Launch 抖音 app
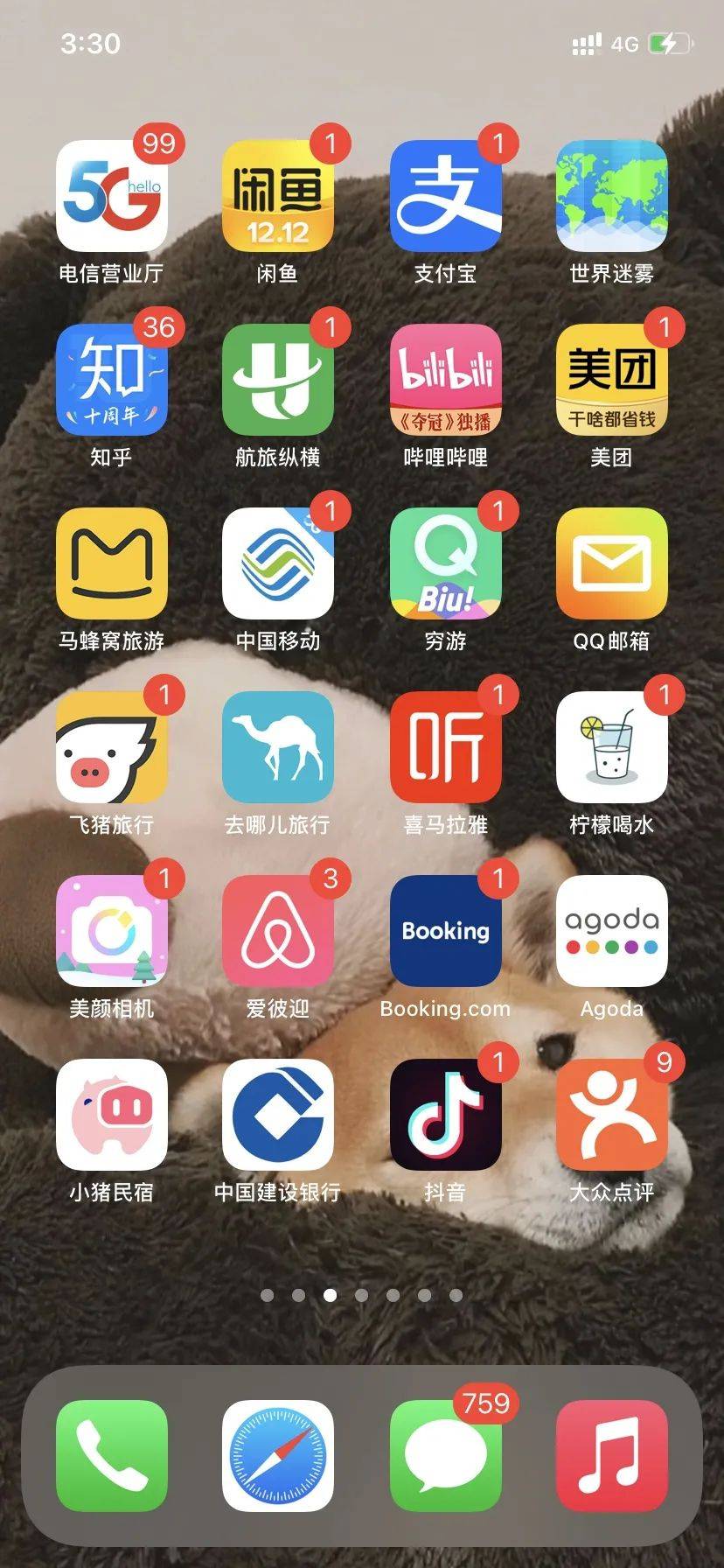 (445, 1115)
